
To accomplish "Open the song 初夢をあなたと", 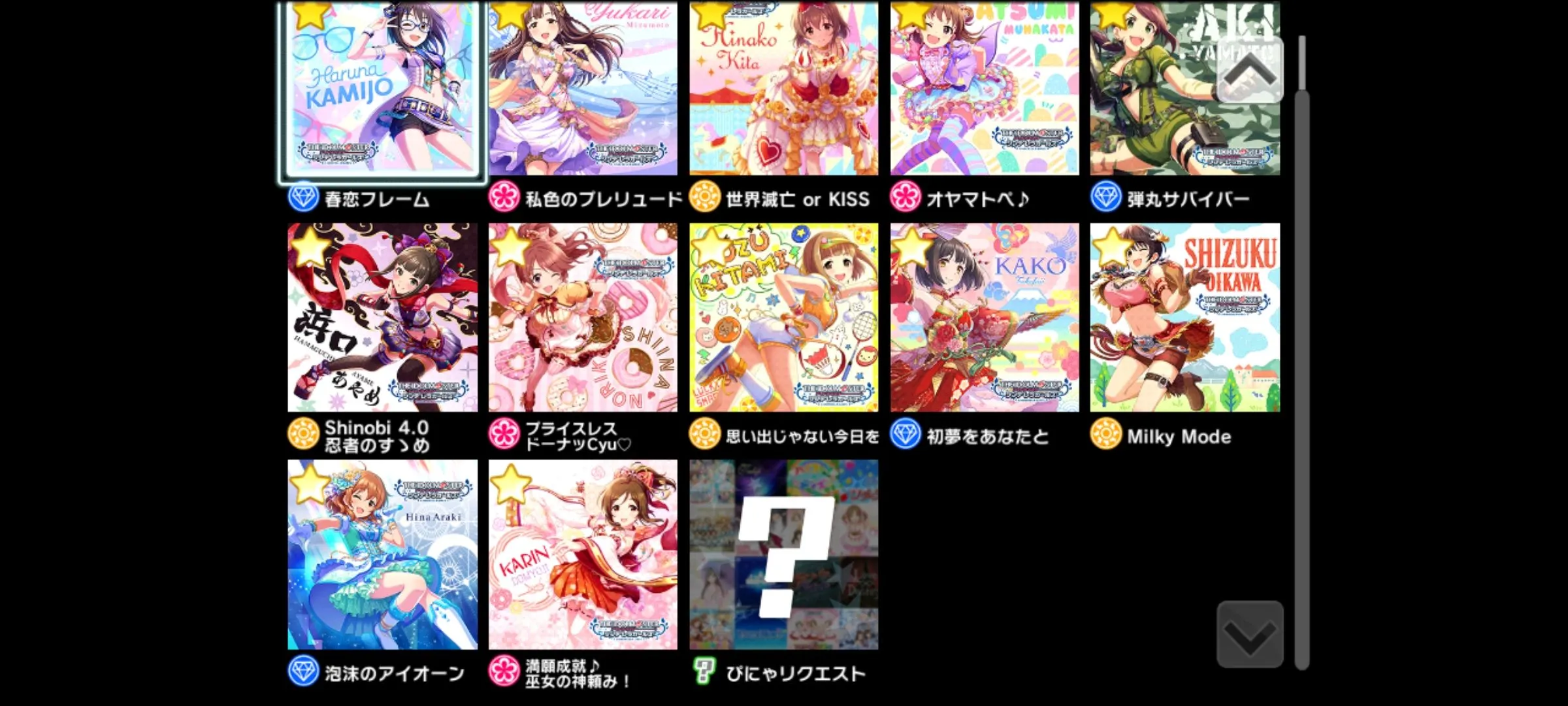I will [985, 318].
